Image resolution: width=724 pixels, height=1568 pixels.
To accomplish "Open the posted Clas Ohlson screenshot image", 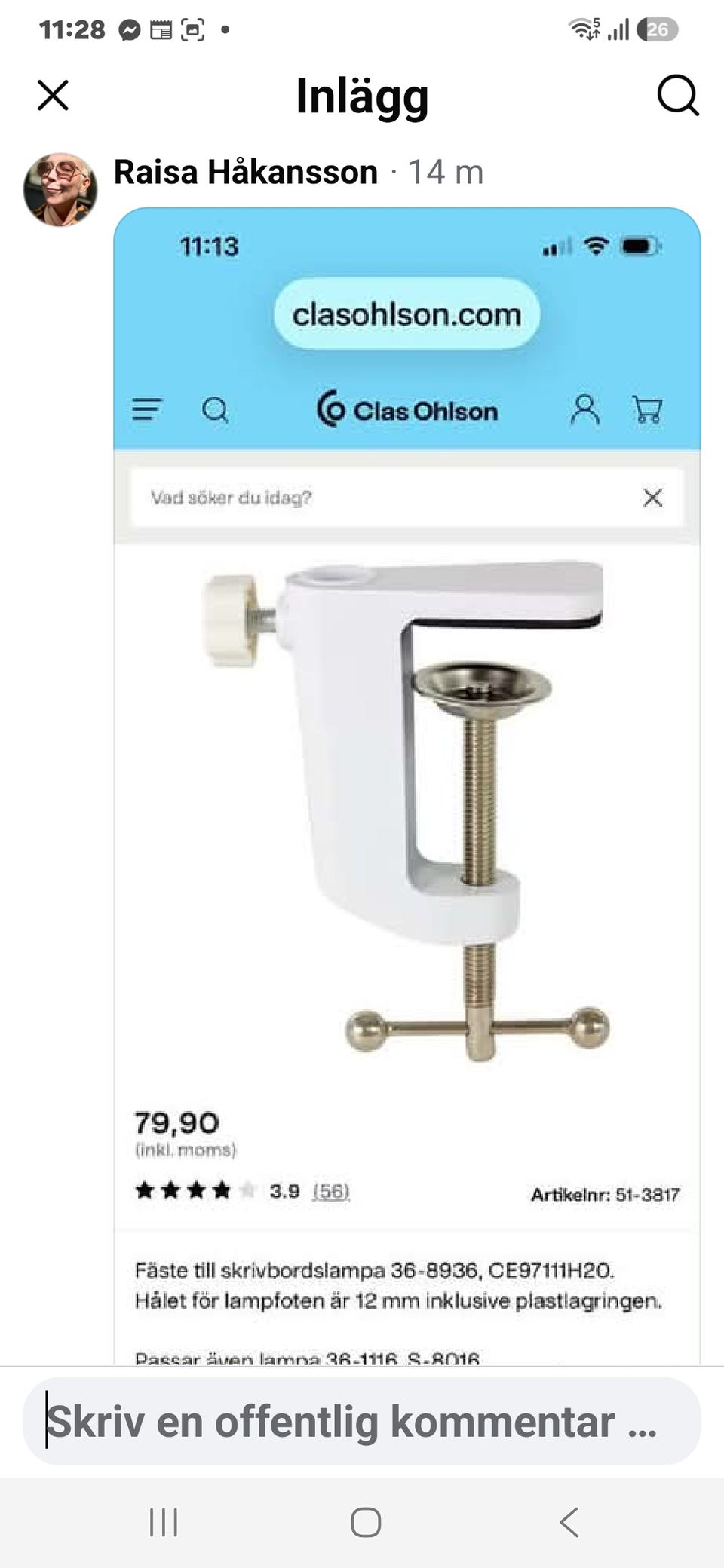I will pos(407,786).
